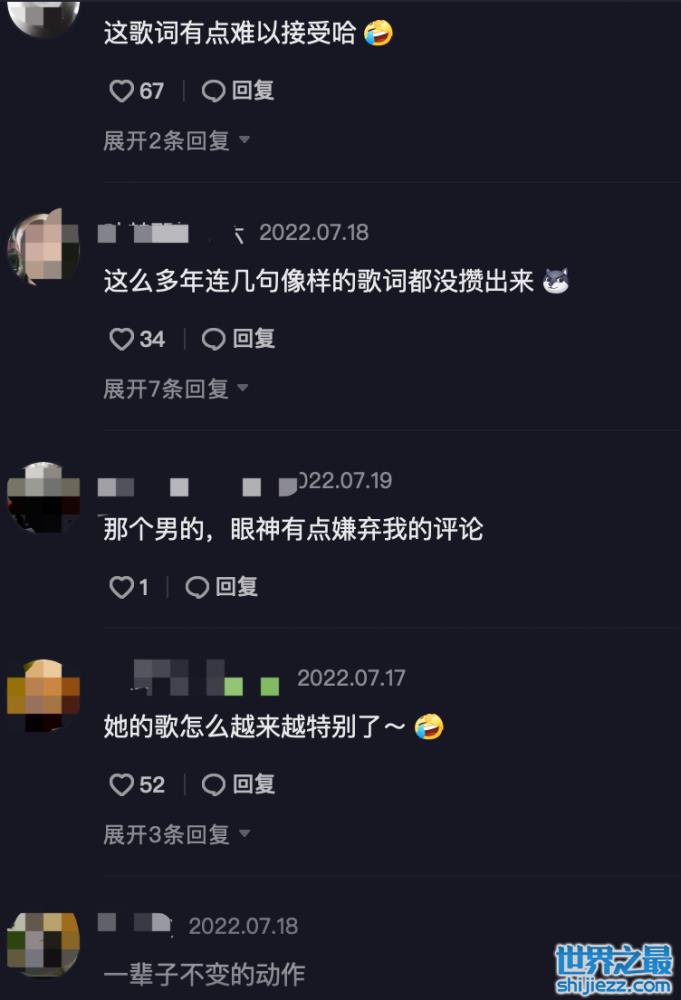The image size is (681, 1000).
Task: Open avatar of the 2022.07.17 commenter
Action: point(43,694)
